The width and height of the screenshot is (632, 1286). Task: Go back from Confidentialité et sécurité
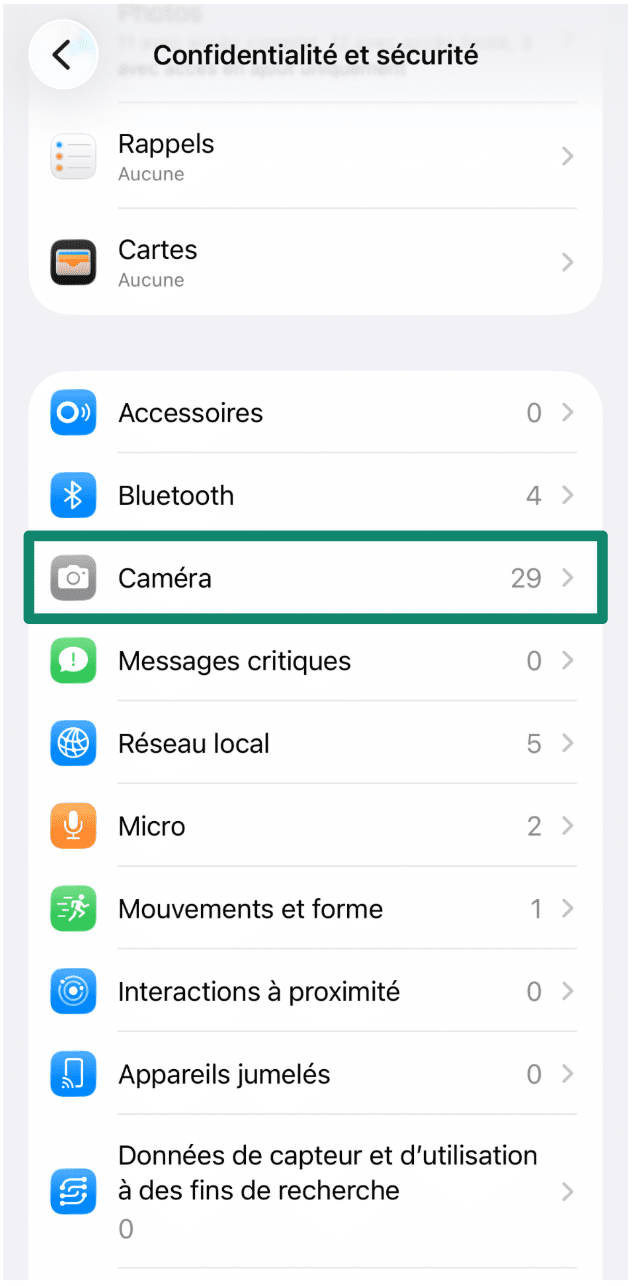(62, 55)
